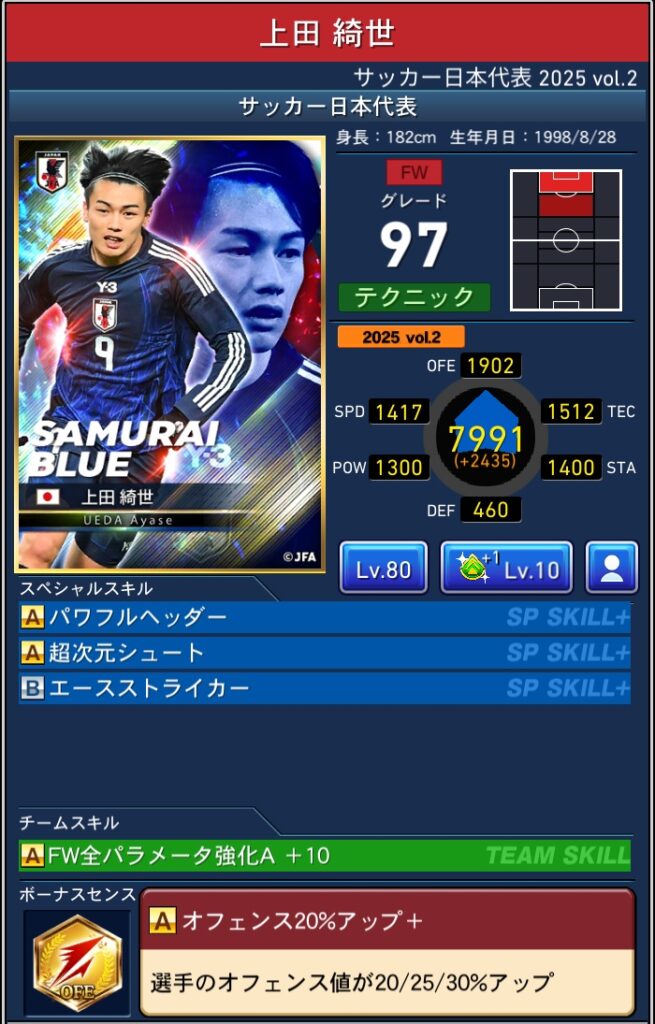Open the player profile icon button
The image size is (655, 1024).
pos(611,570)
